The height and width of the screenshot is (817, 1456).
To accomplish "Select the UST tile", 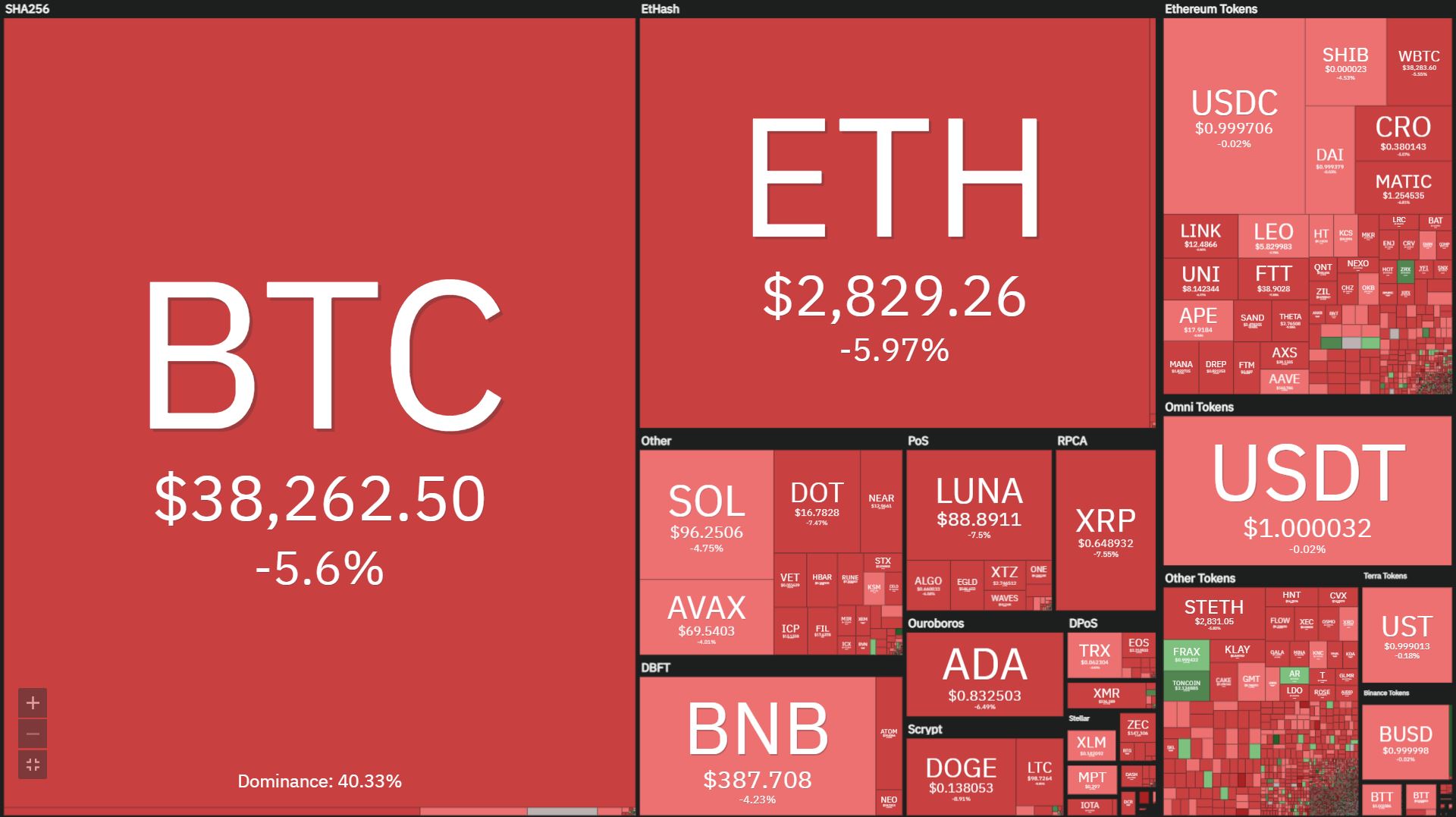I will 1407,635.
